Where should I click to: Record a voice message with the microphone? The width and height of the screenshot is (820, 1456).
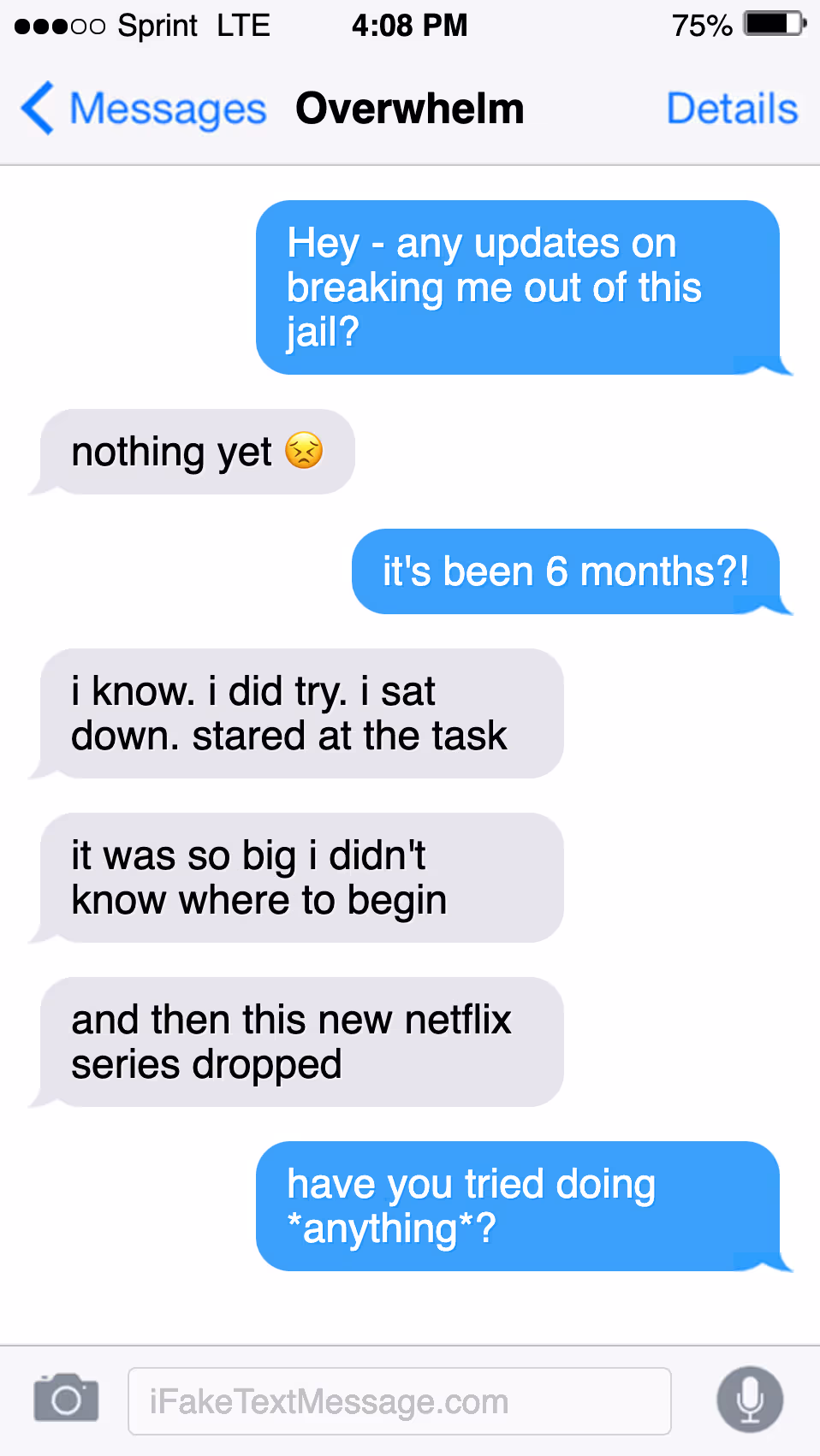[750, 1400]
